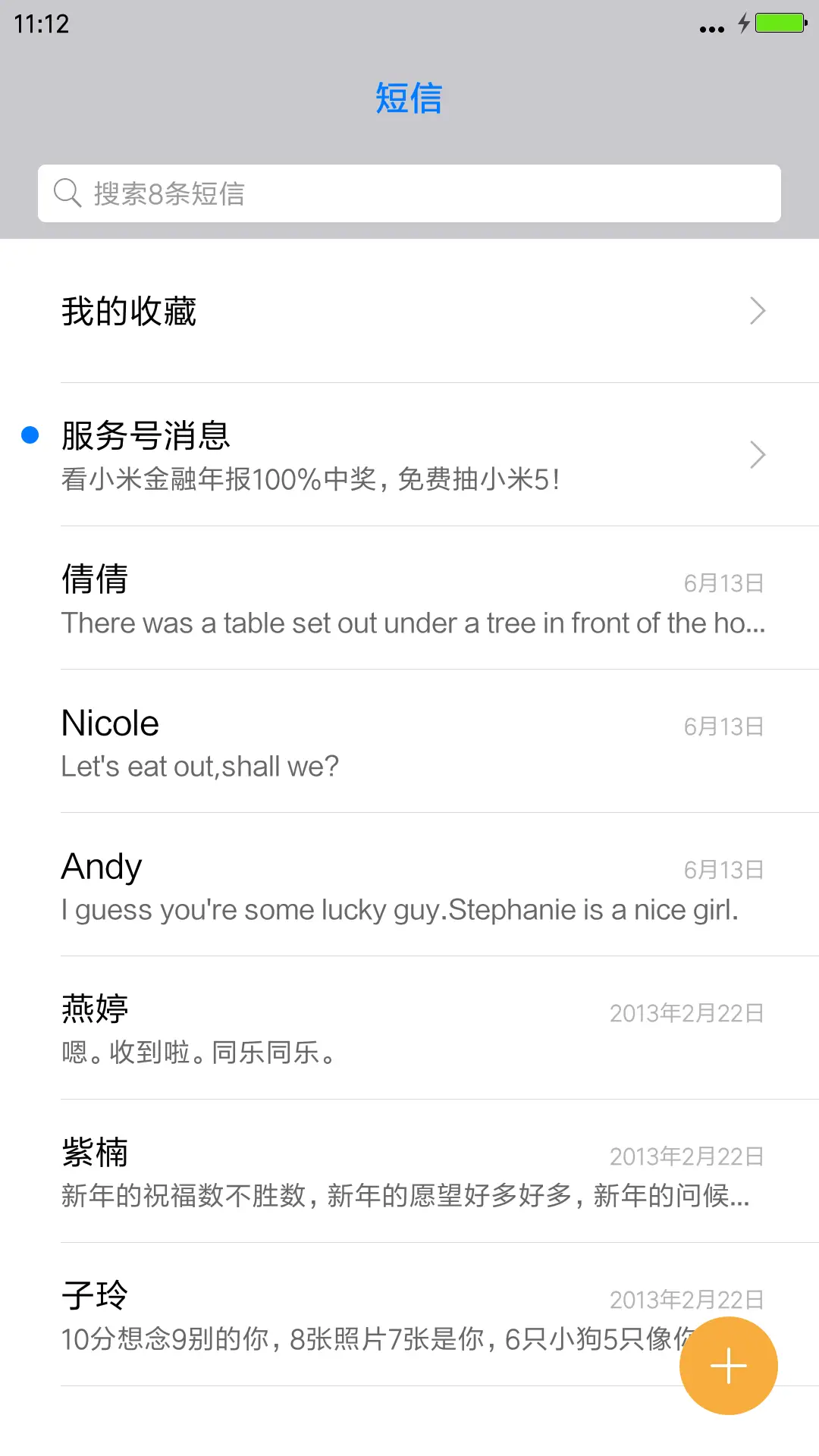View the conversation with 燕婷
Screen dimensions: 819x1456
409,1029
